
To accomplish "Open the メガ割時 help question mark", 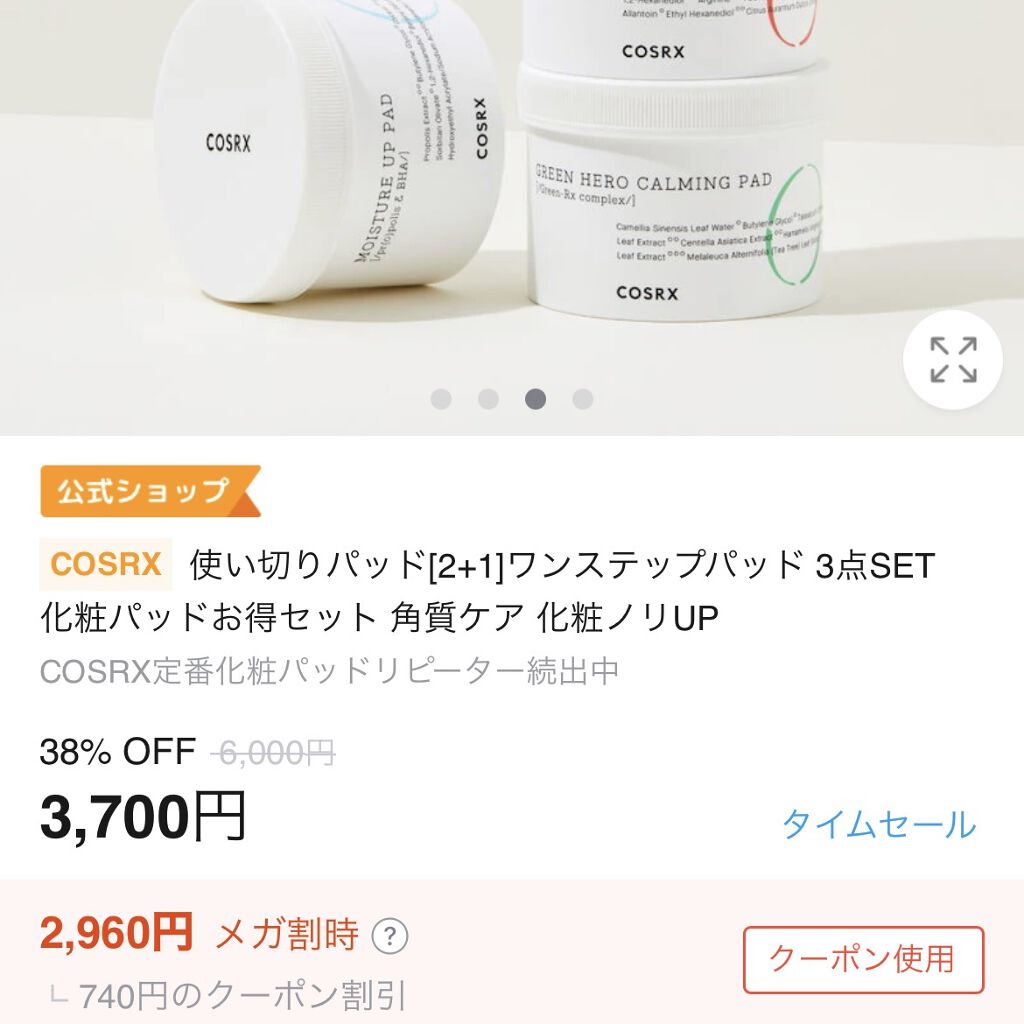I will pyautogui.click(x=390, y=937).
